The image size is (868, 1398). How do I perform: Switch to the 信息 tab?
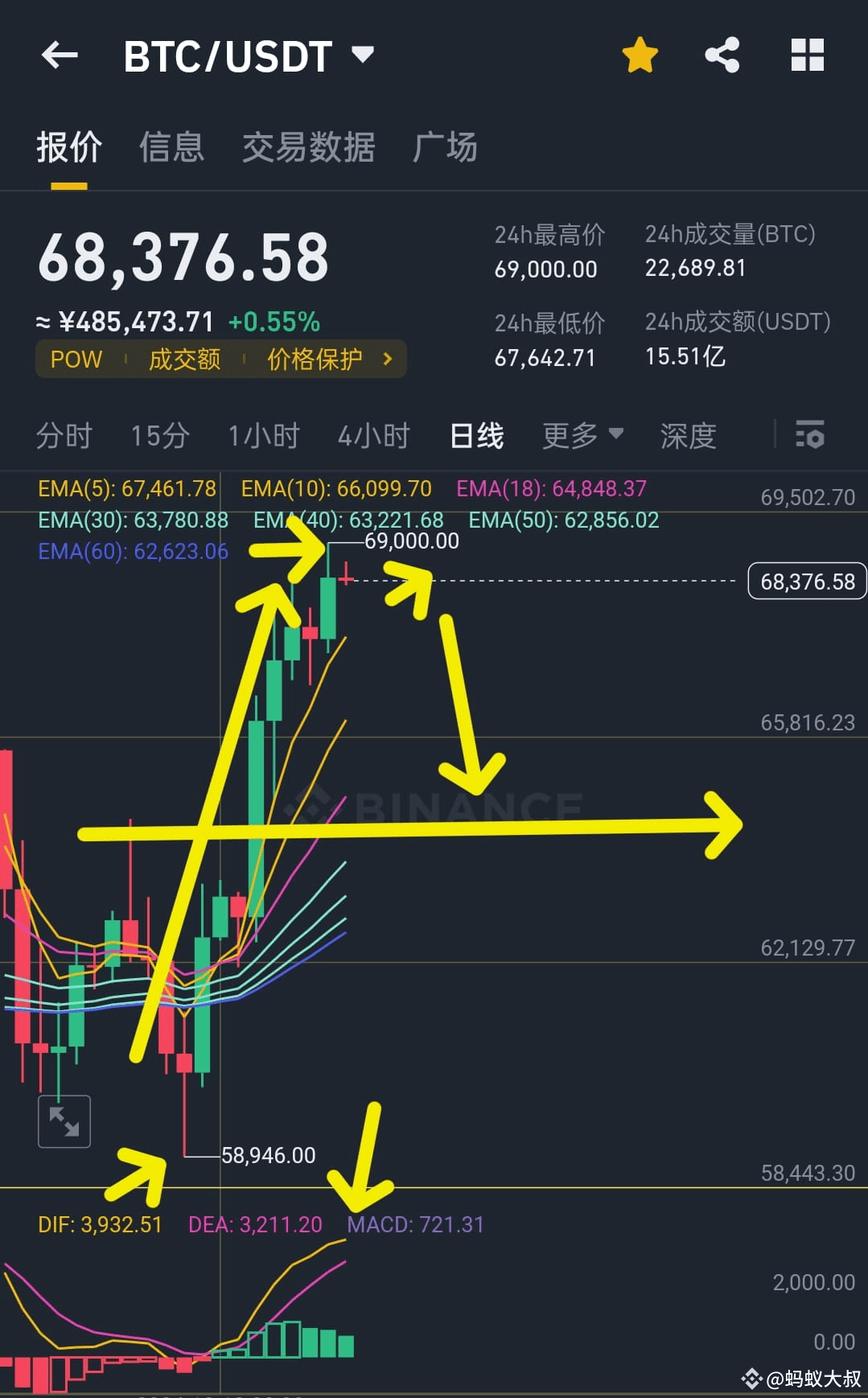pyautogui.click(x=171, y=148)
